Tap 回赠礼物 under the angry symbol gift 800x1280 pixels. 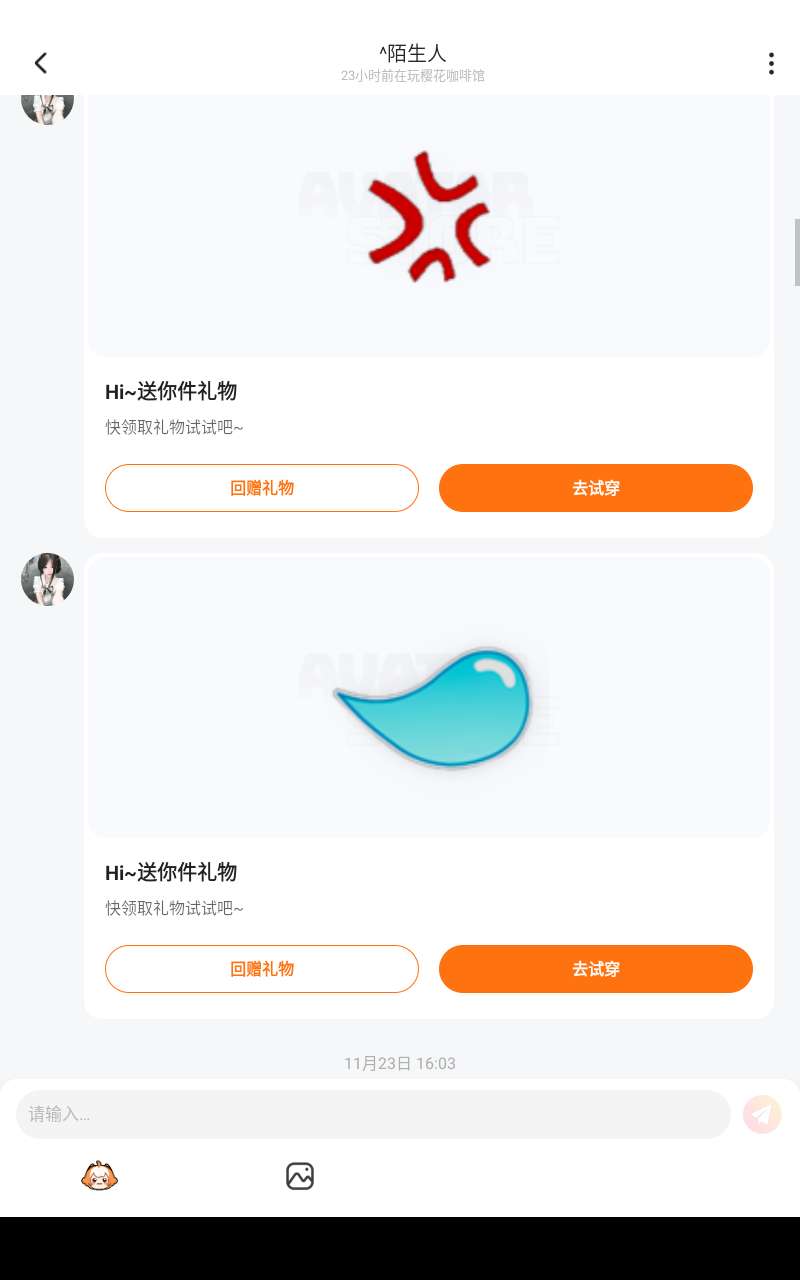tap(262, 488)
